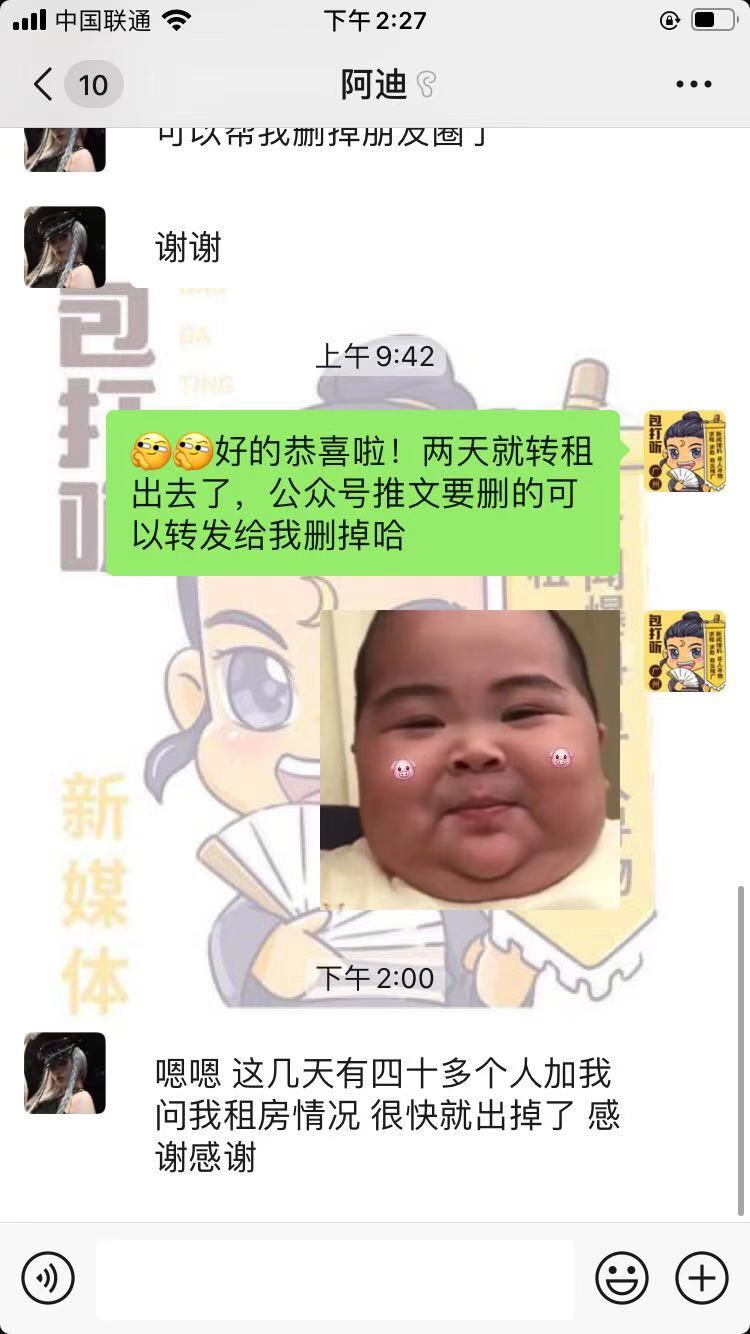View the baby face meme image
The height and width of the screenshot is (1334, 750).
point(470,760)
